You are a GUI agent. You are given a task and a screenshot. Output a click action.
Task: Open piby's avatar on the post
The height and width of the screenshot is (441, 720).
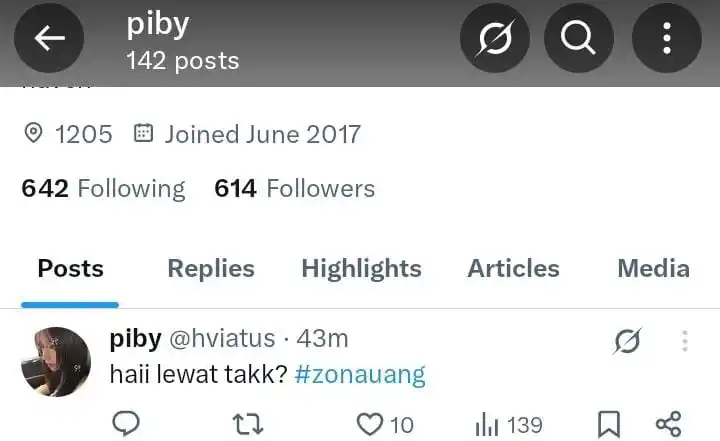click(56, 361)
